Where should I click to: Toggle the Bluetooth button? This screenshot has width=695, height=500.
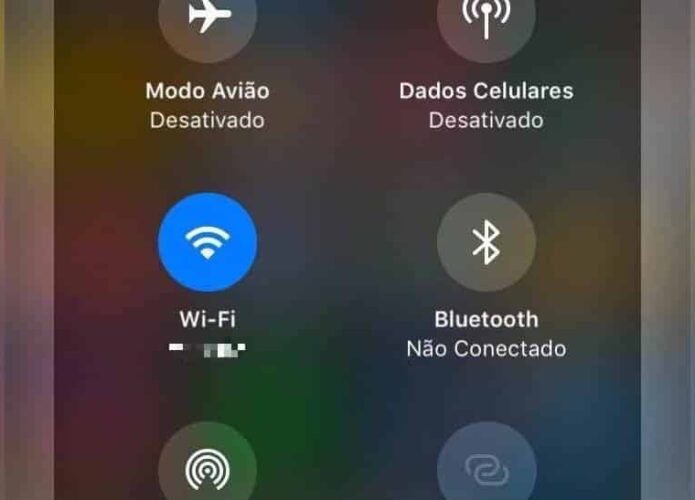[x=486, y=243]
